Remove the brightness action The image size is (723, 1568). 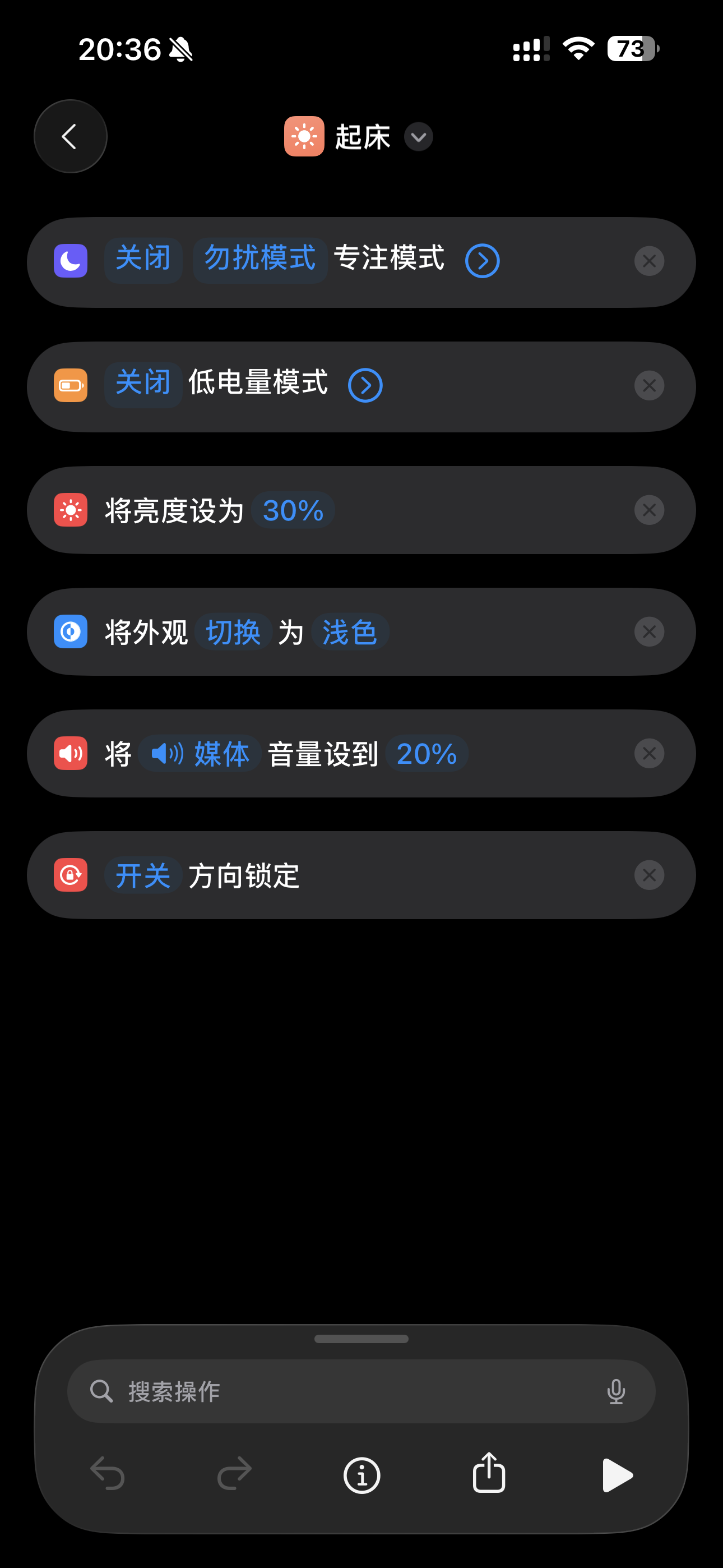[650, 510]
